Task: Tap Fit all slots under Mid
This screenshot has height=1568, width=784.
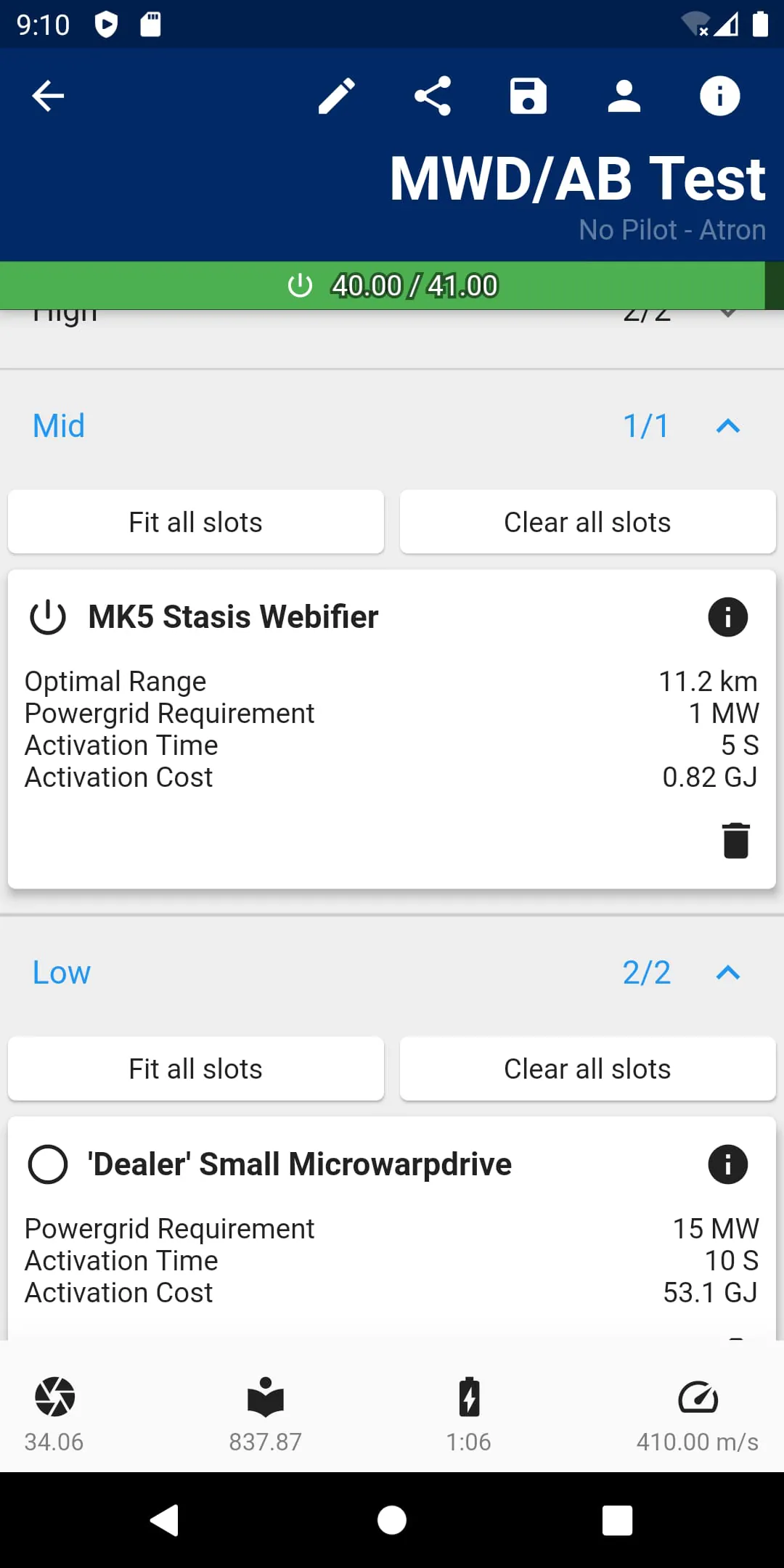Action: [196, 522]
